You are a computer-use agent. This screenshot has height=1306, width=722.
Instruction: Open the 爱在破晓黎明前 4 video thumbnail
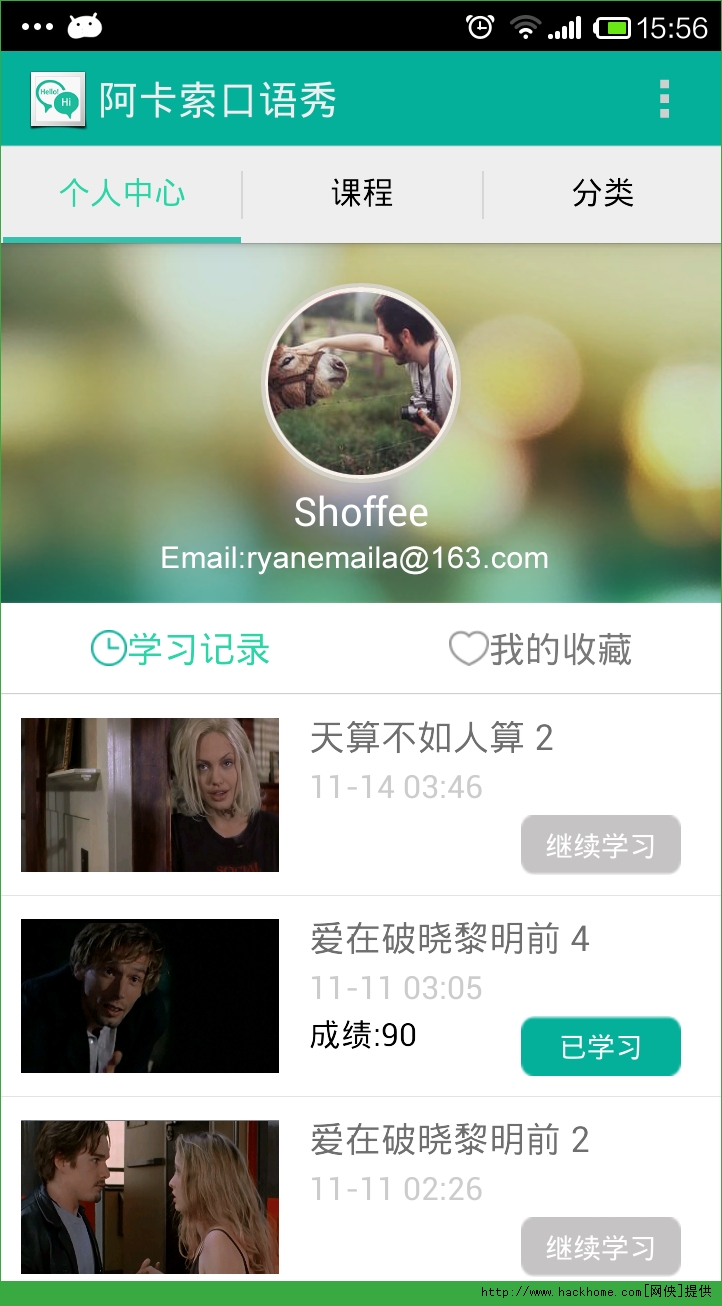[x=150, y=996]
